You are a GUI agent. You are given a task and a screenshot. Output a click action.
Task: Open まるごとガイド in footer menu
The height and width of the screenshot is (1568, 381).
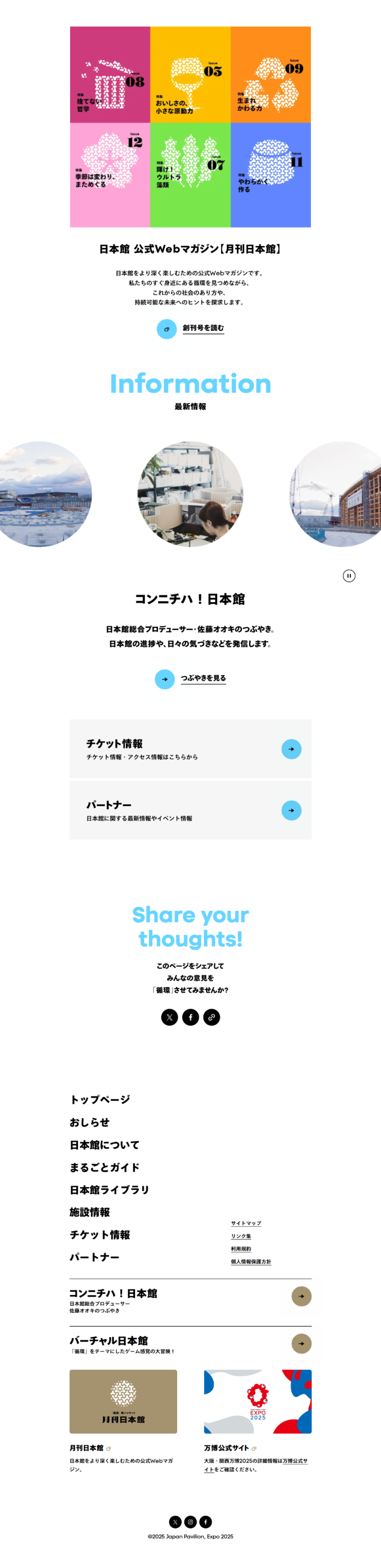tap(104, 1167)
